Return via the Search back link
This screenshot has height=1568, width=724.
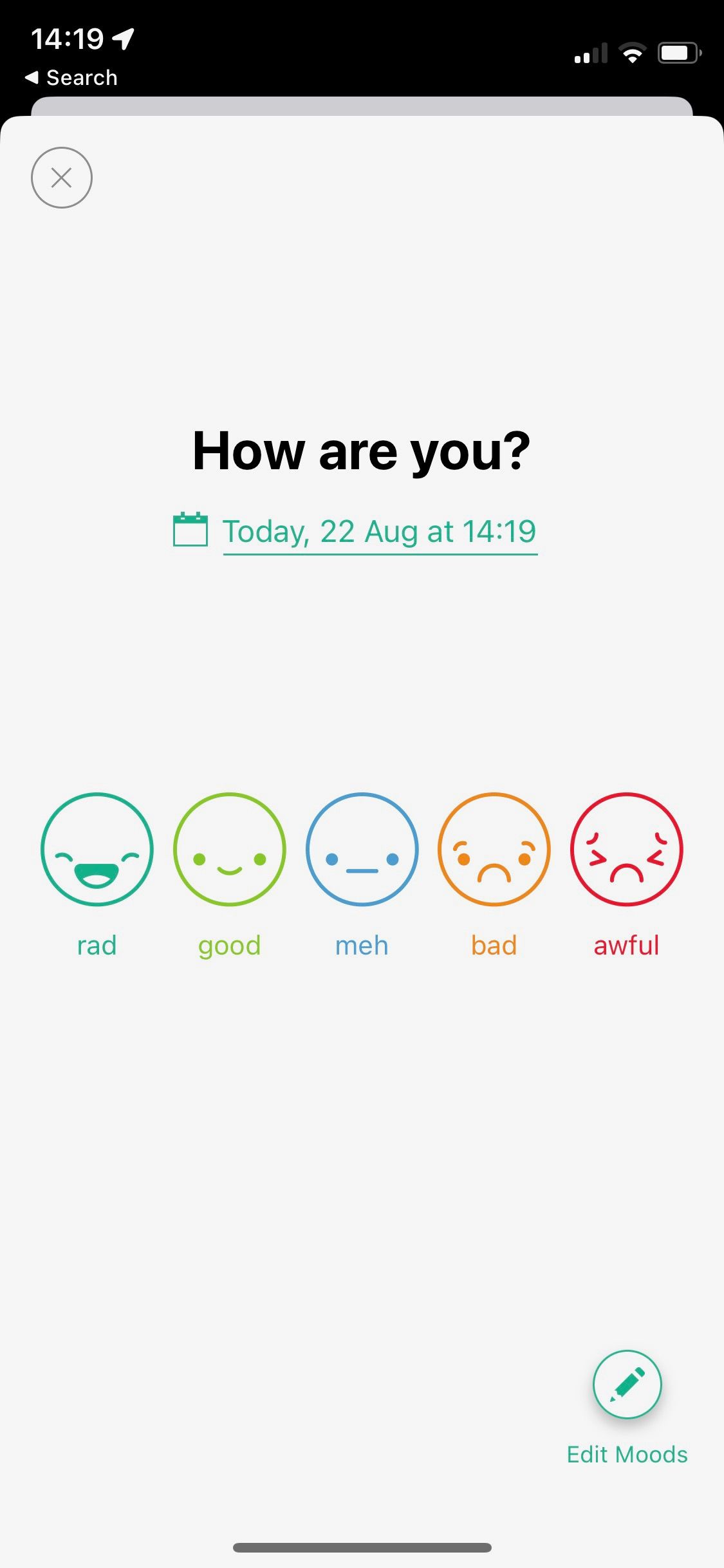click(x=71, y=77)
